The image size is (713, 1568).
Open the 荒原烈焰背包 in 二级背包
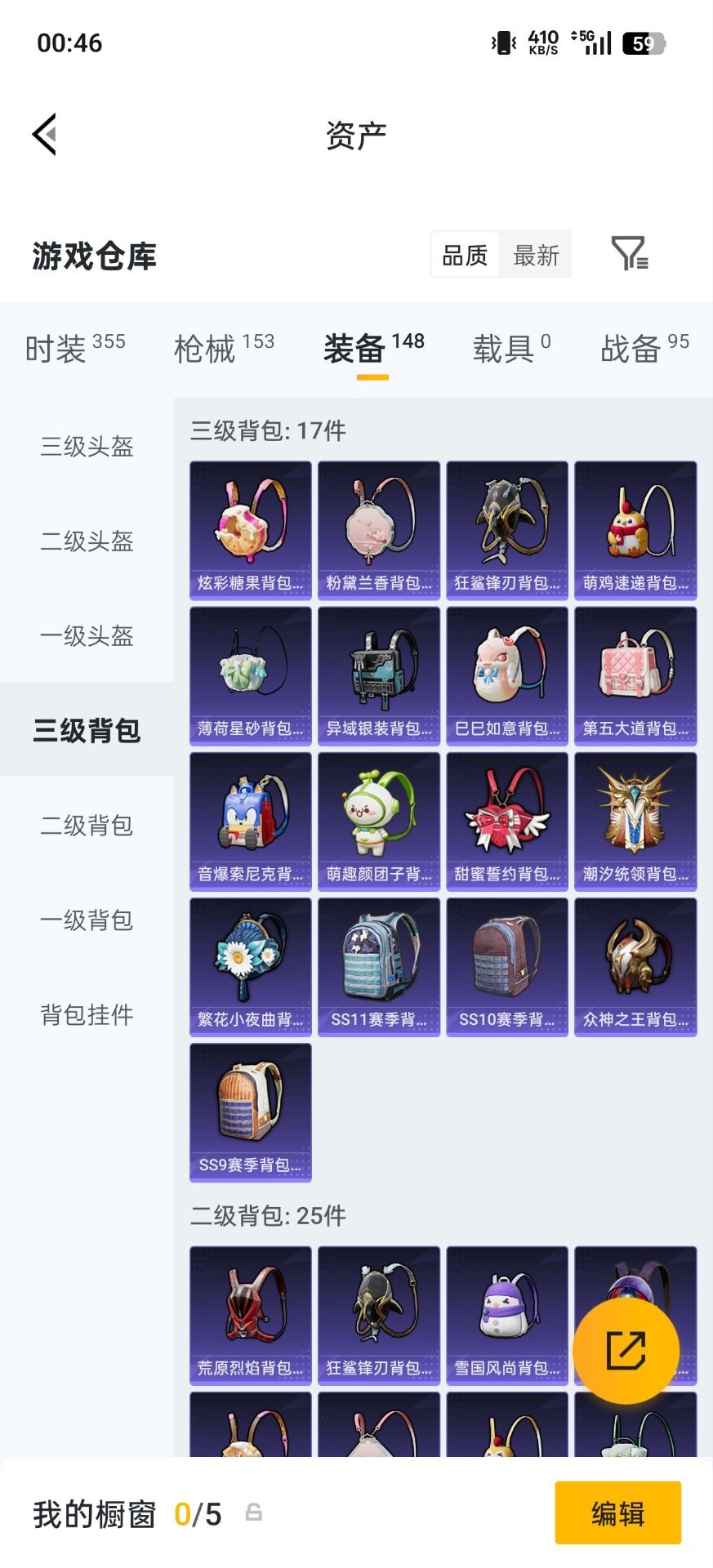point(251,1315)
